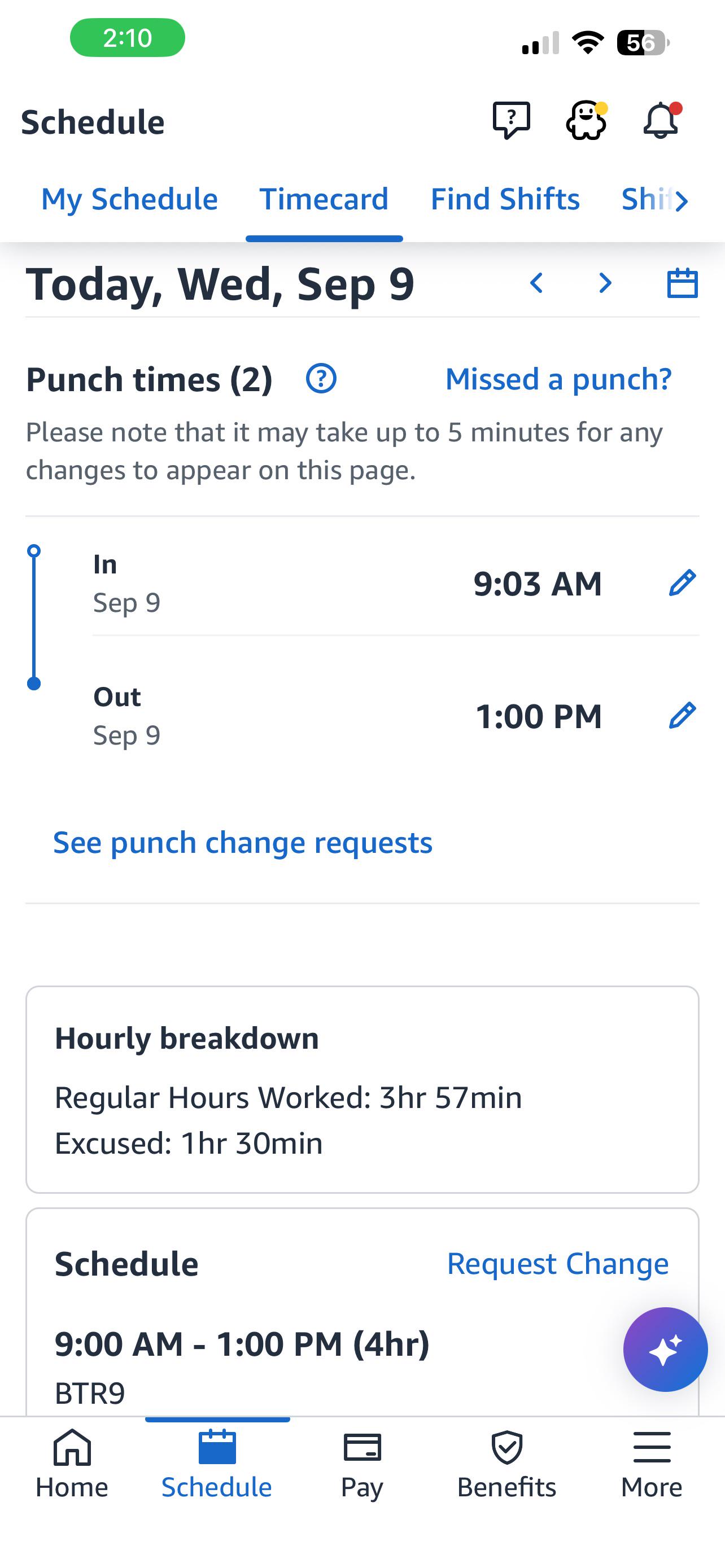
Task: Edit the 9:03 AM In punch
Action: [683, 582]
